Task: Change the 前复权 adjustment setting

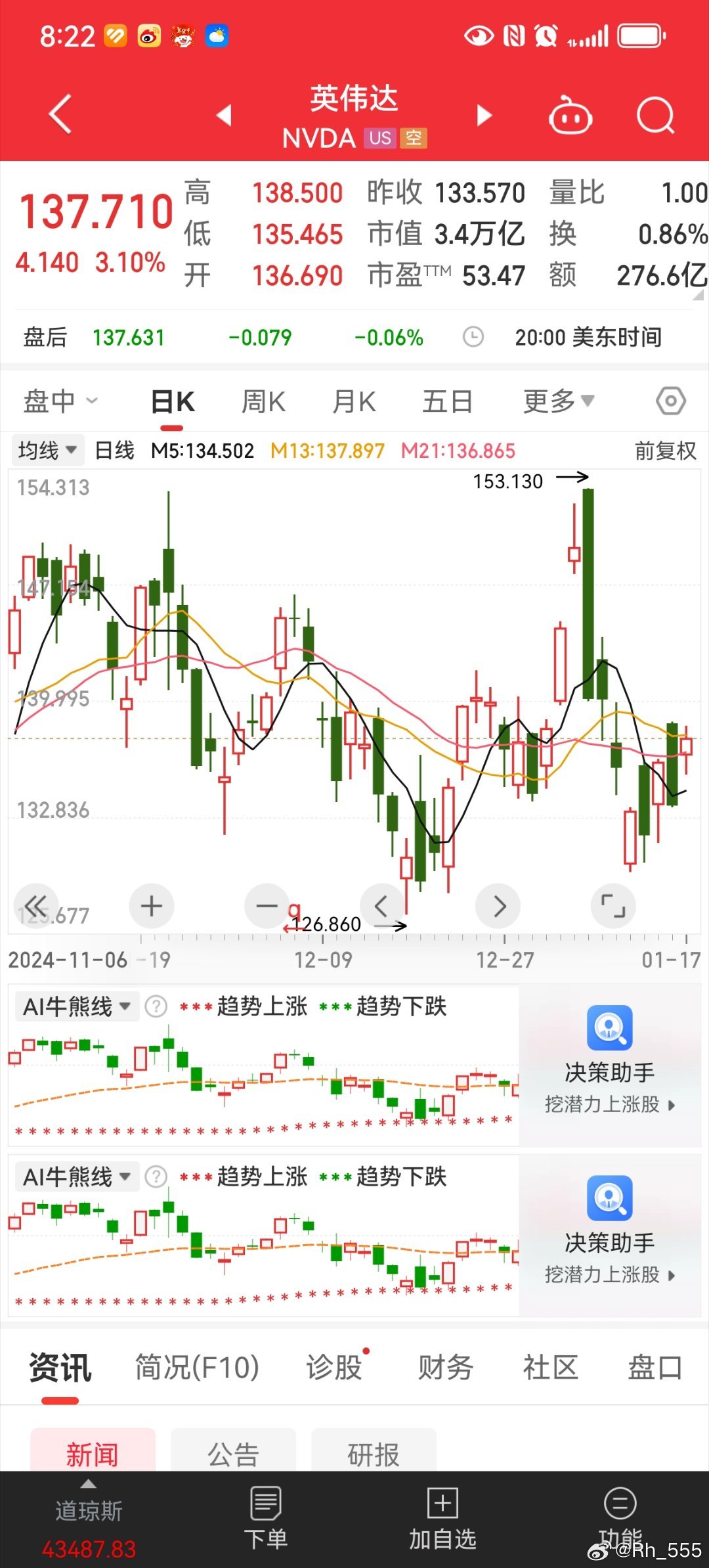Action: click(x=665, y=451)
